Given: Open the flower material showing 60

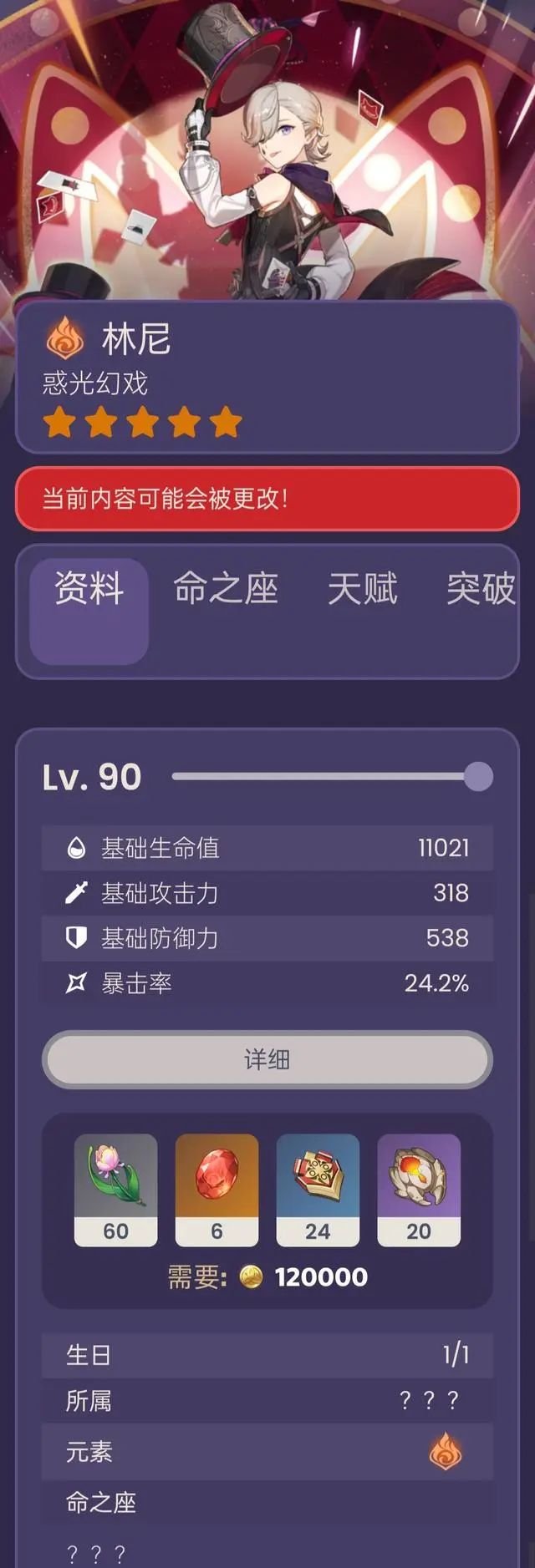Looking at the screenshot, I should [x=116, y=1189].
